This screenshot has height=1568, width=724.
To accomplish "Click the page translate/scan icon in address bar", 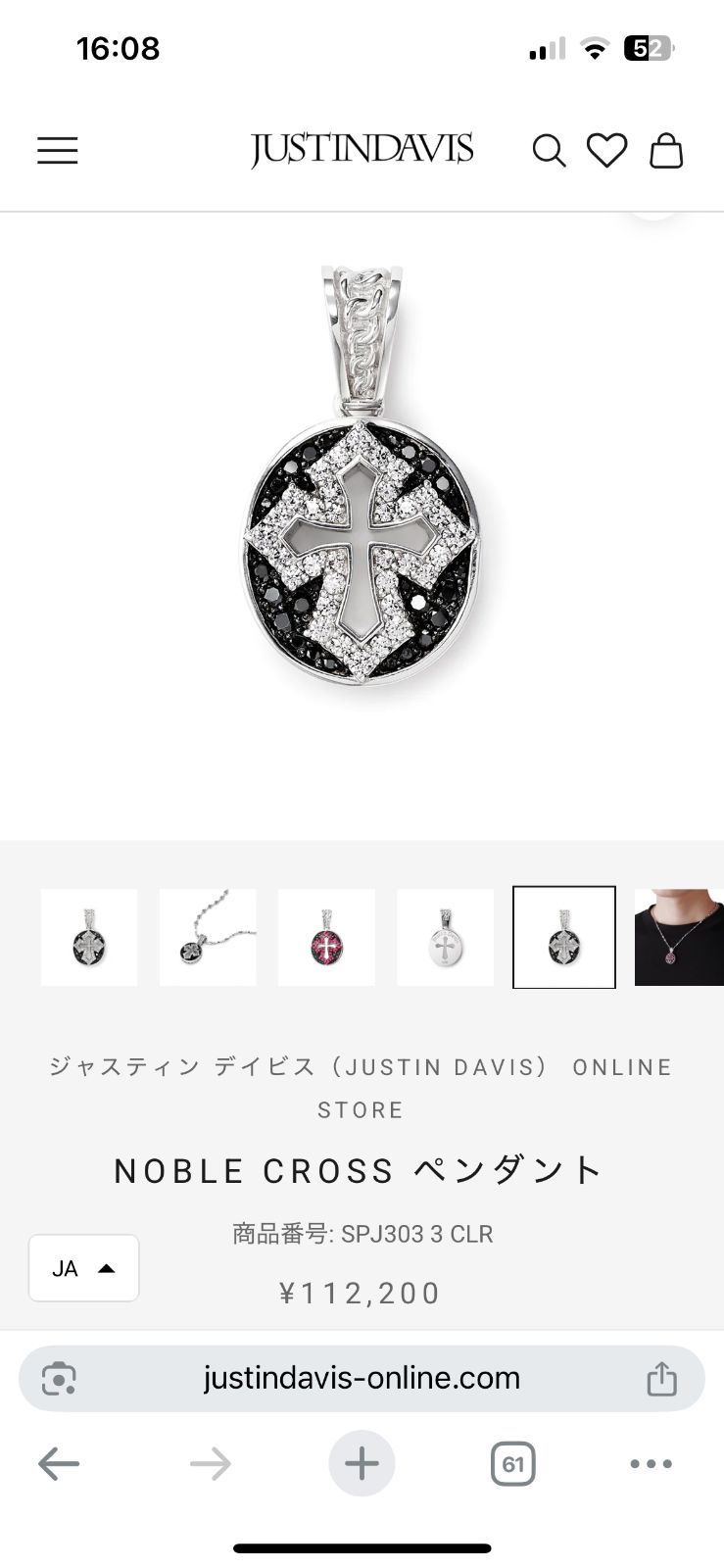I will tap(61, 1377).
